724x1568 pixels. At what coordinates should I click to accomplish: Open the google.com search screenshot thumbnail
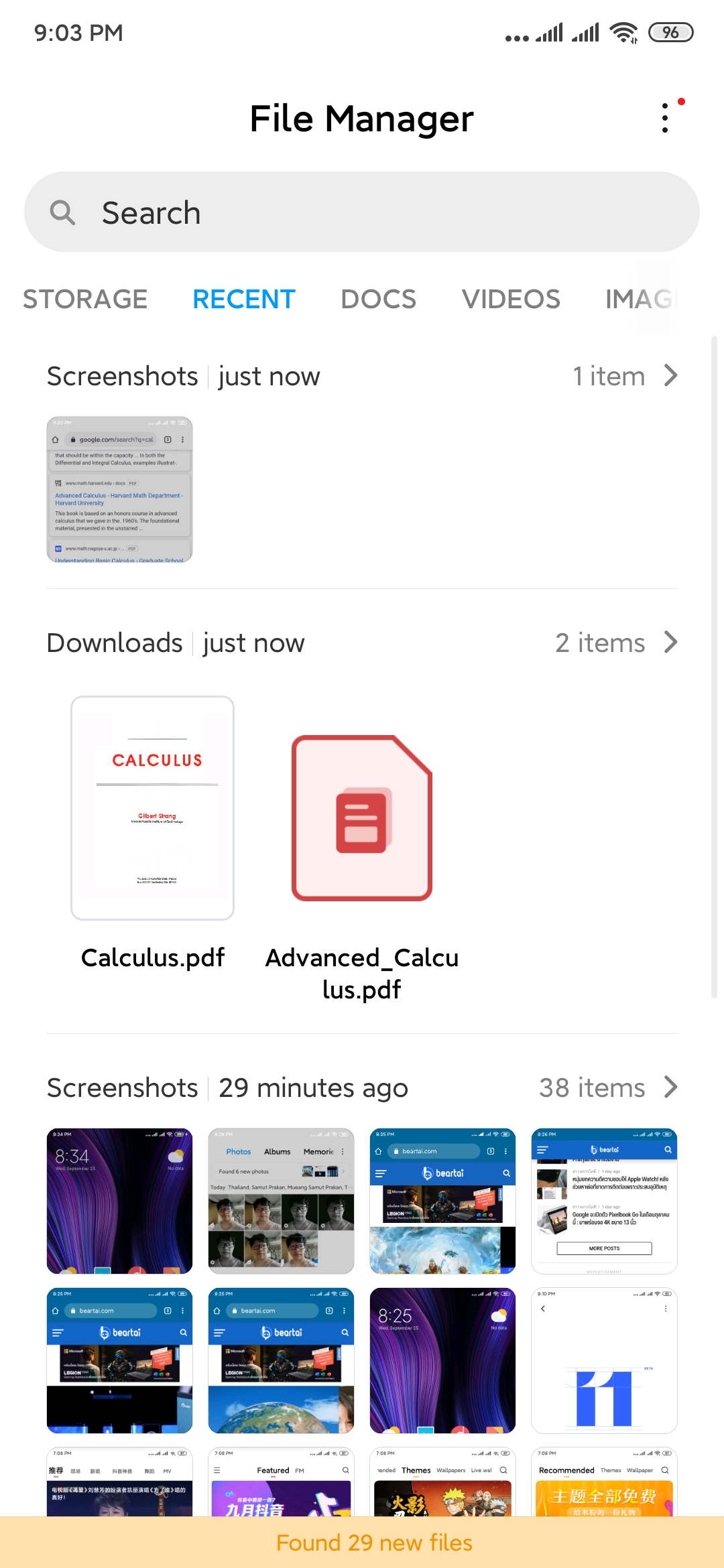119,489
